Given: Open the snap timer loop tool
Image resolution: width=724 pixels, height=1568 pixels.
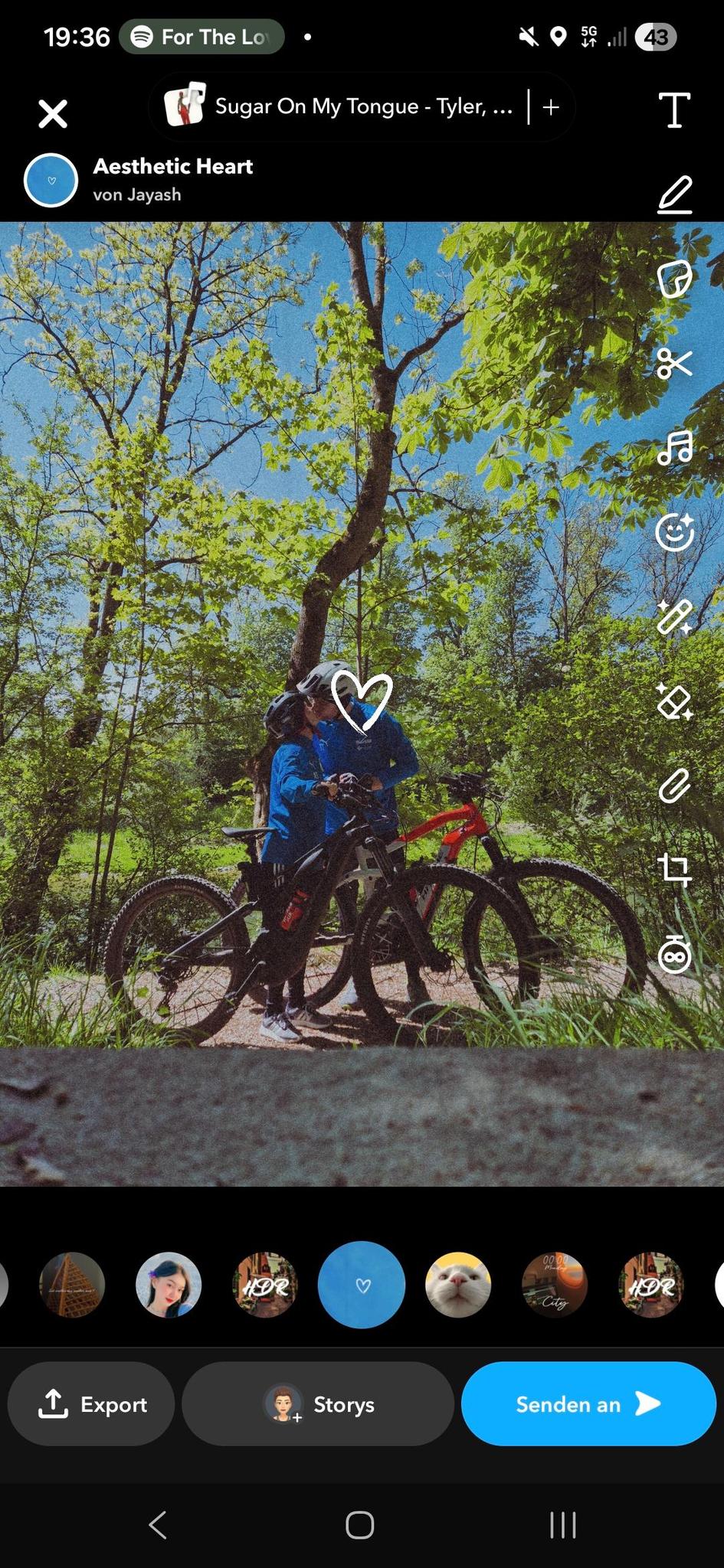Looking at the screenshot, I should (674, 955).
